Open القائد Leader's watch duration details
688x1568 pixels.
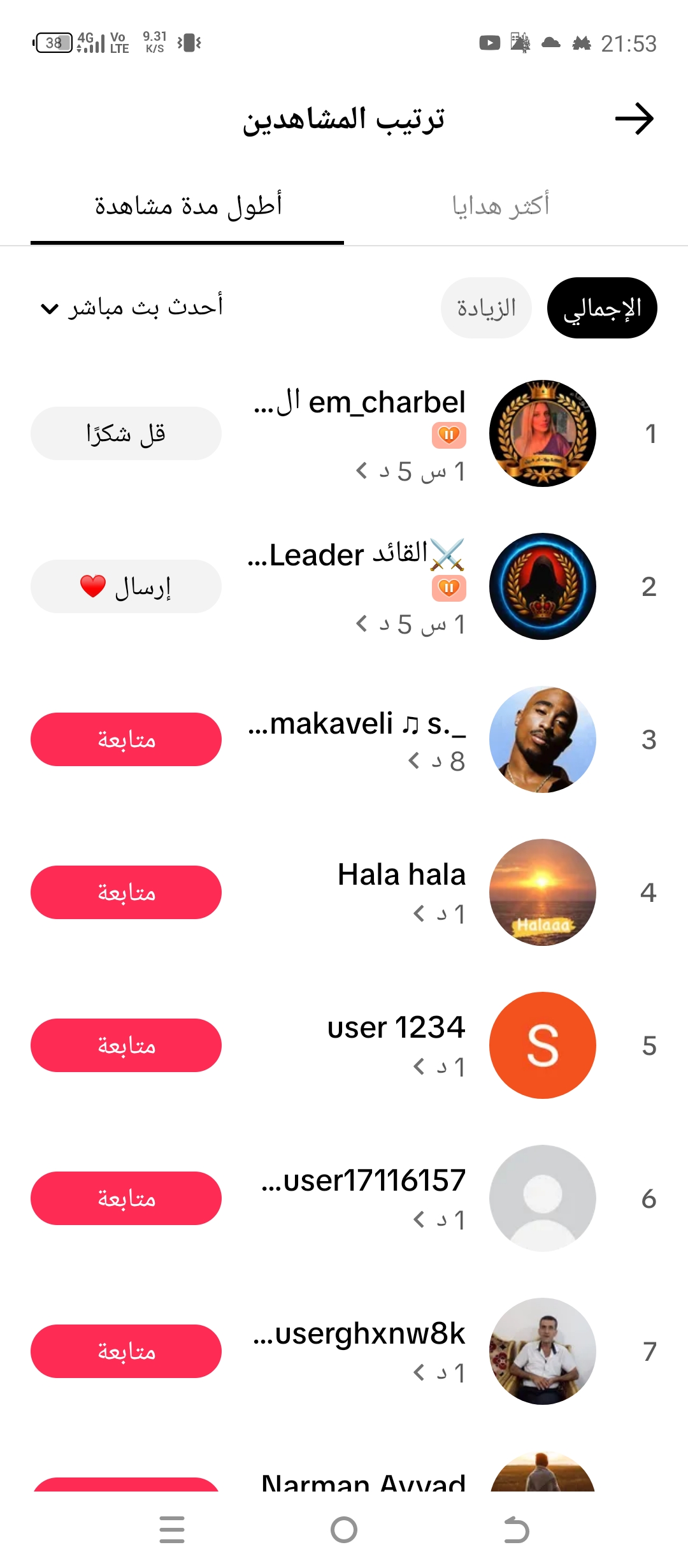[x=411, y=624]
